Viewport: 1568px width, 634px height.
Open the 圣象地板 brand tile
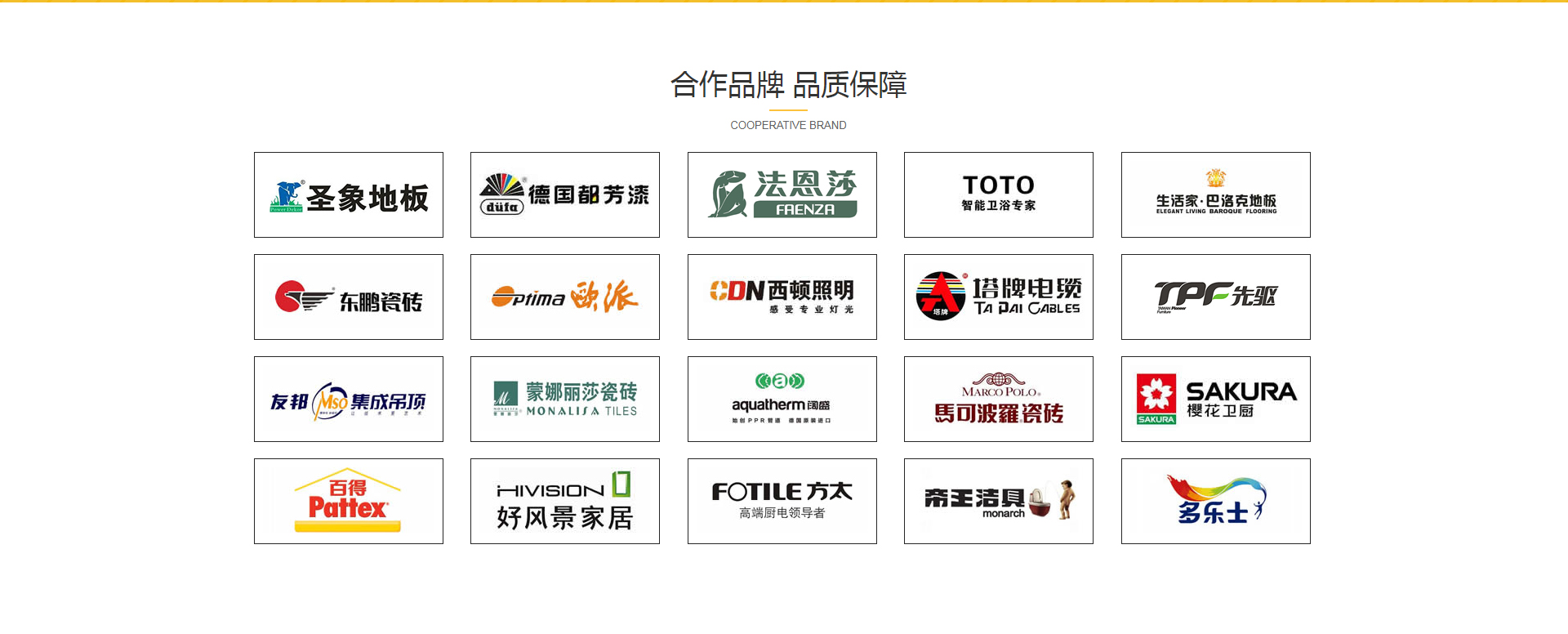tap(349, 195)
